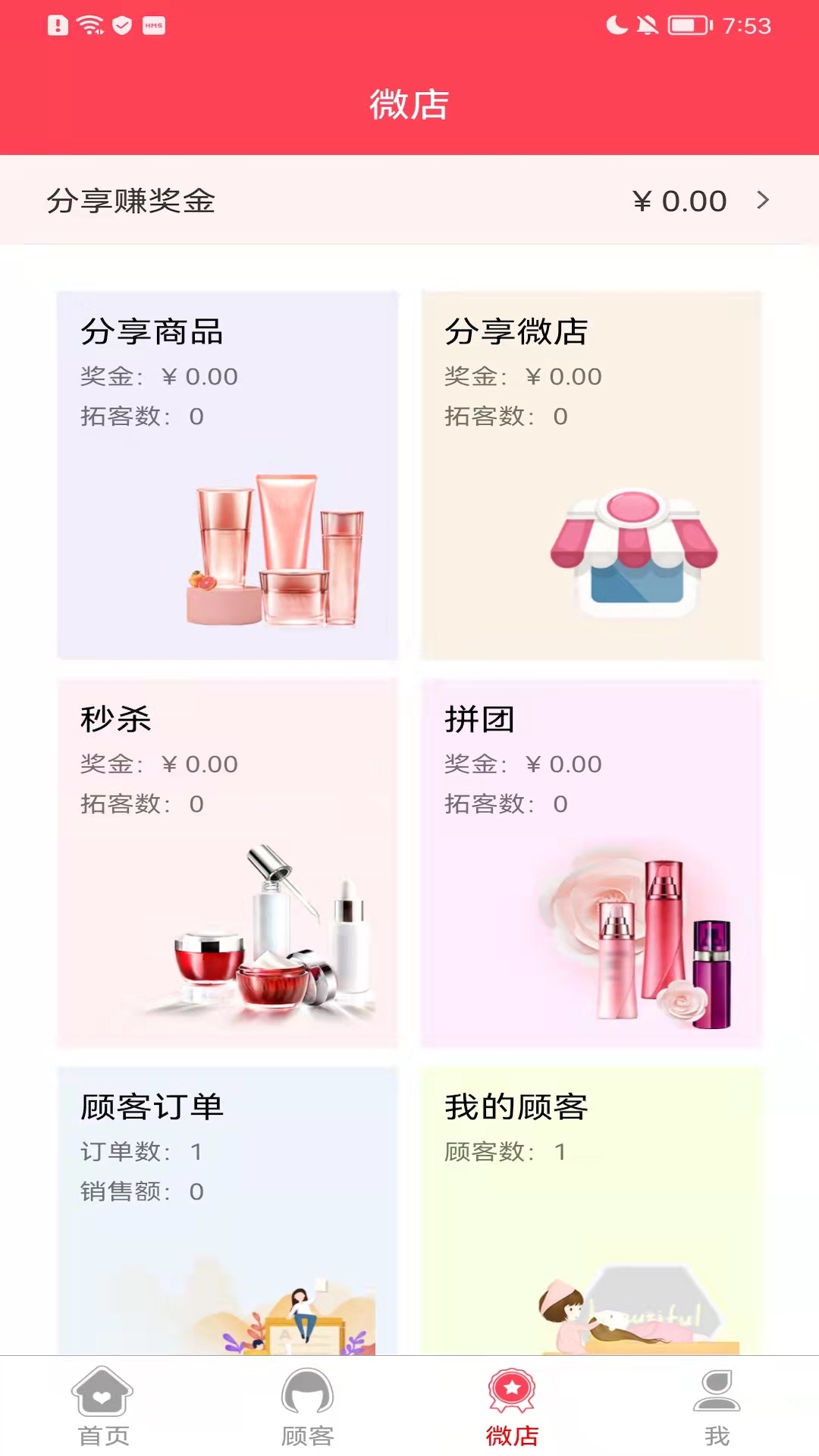Switch to the 首页 tab

pyautogui.click(x=103, y=1407)
